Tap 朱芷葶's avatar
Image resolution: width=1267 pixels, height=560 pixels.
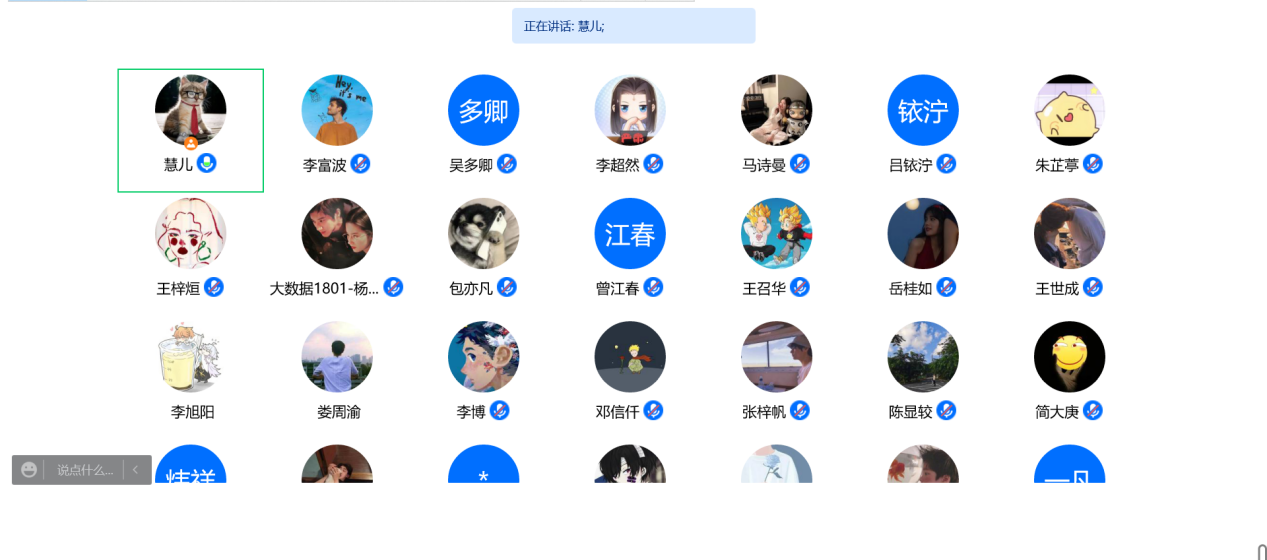pyautogui.click(x=1069, y=110)
